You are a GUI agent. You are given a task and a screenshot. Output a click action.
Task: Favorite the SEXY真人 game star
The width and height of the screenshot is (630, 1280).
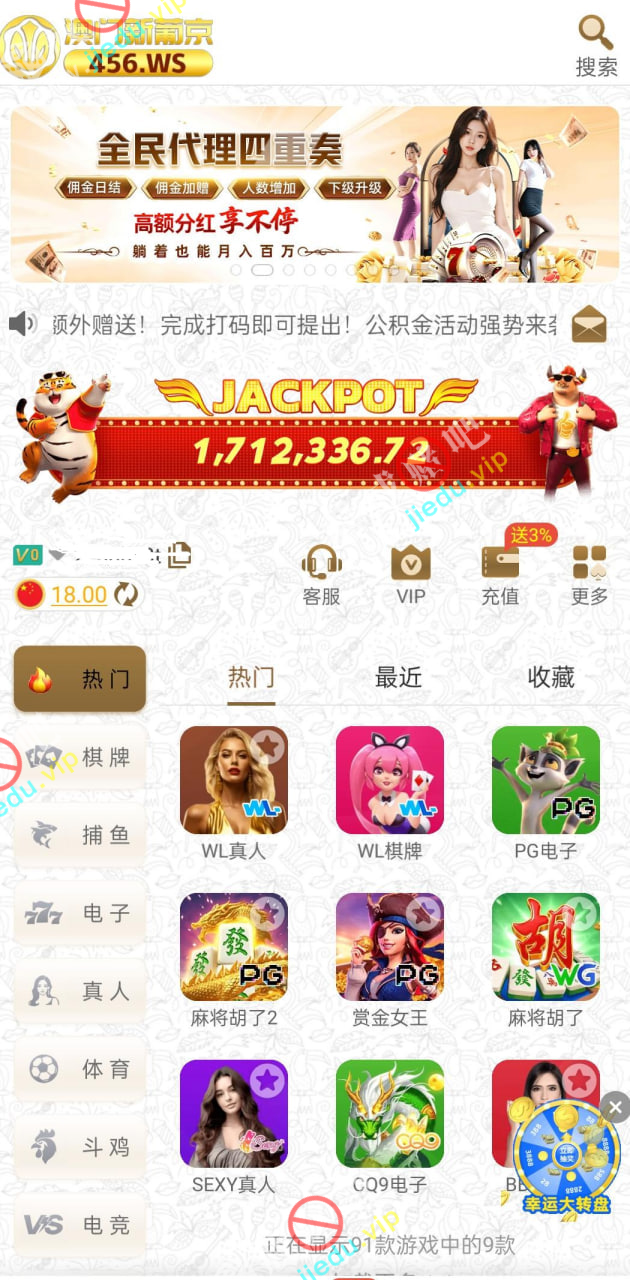267,1080
